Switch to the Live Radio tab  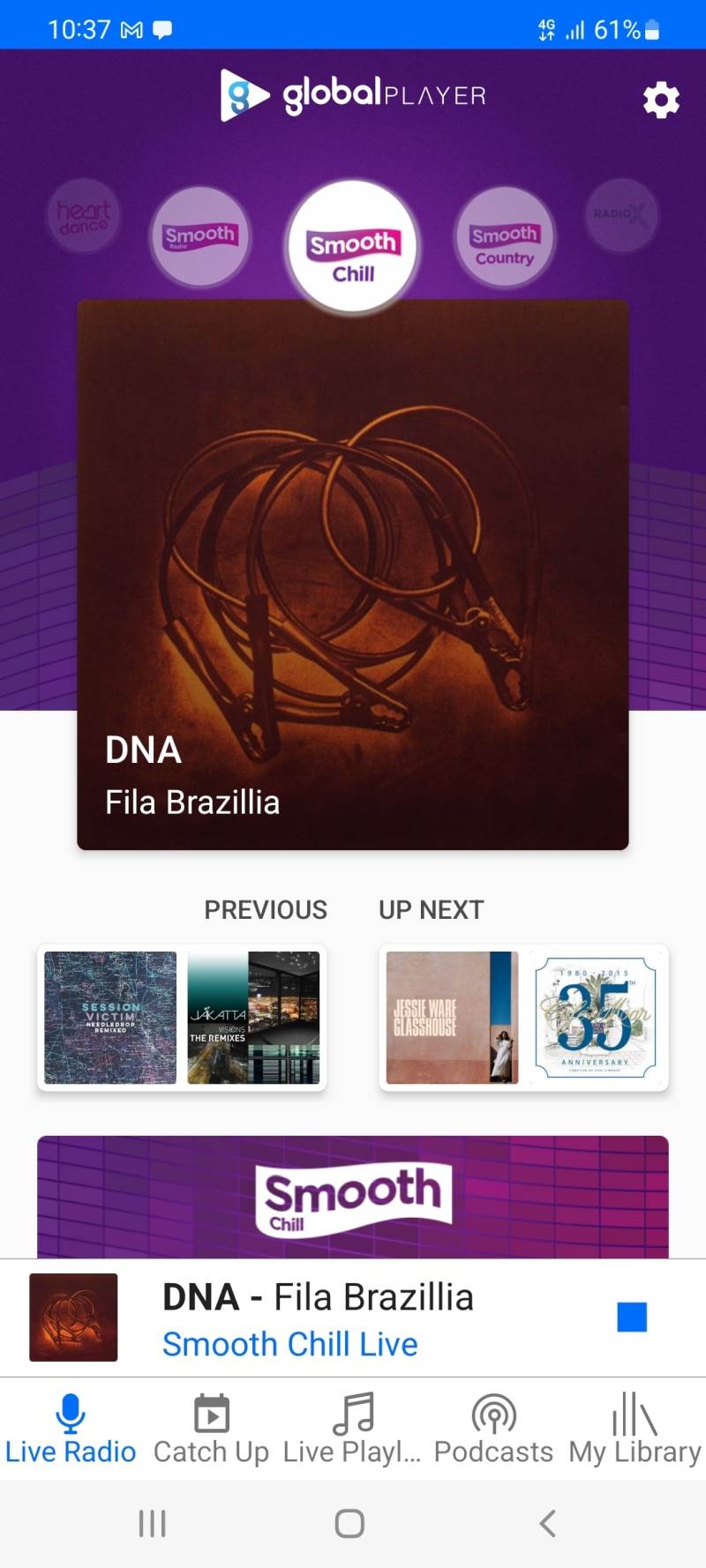coord(71,1430)
